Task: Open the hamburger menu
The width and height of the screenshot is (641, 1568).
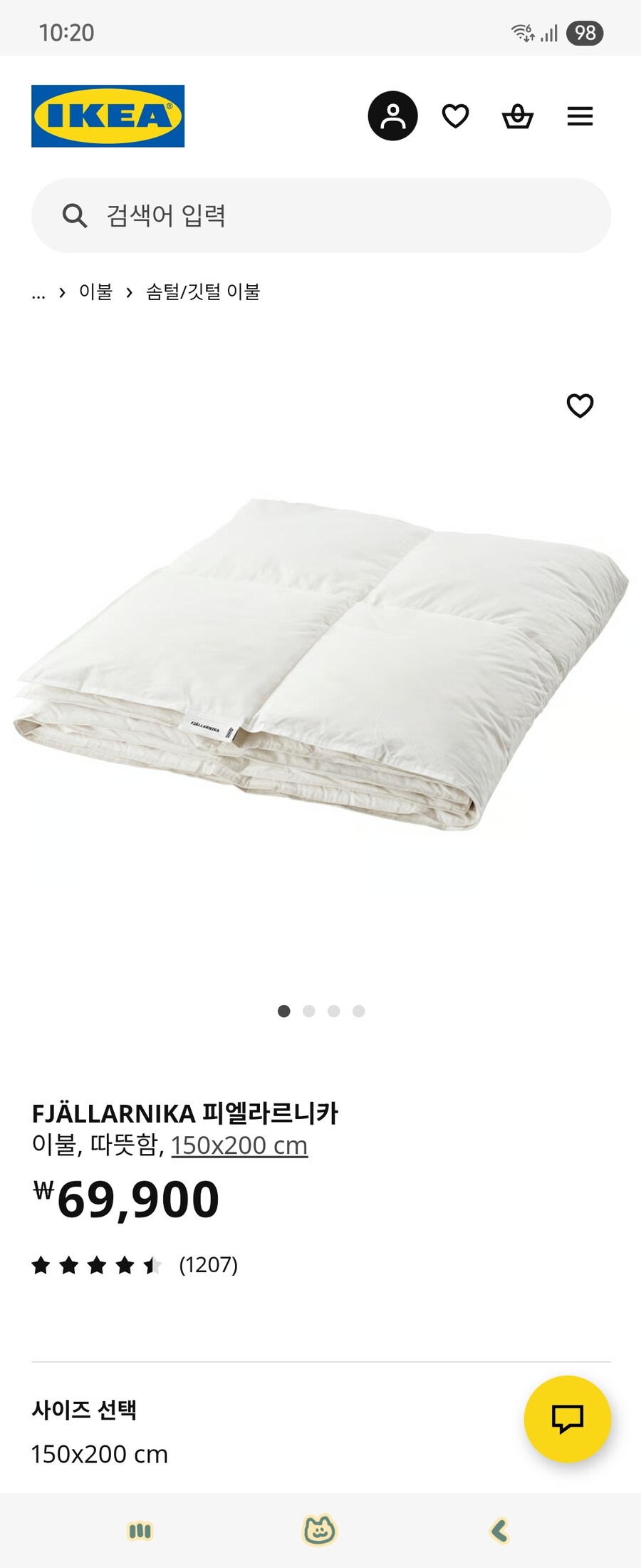Action: (x=580, y=116)
